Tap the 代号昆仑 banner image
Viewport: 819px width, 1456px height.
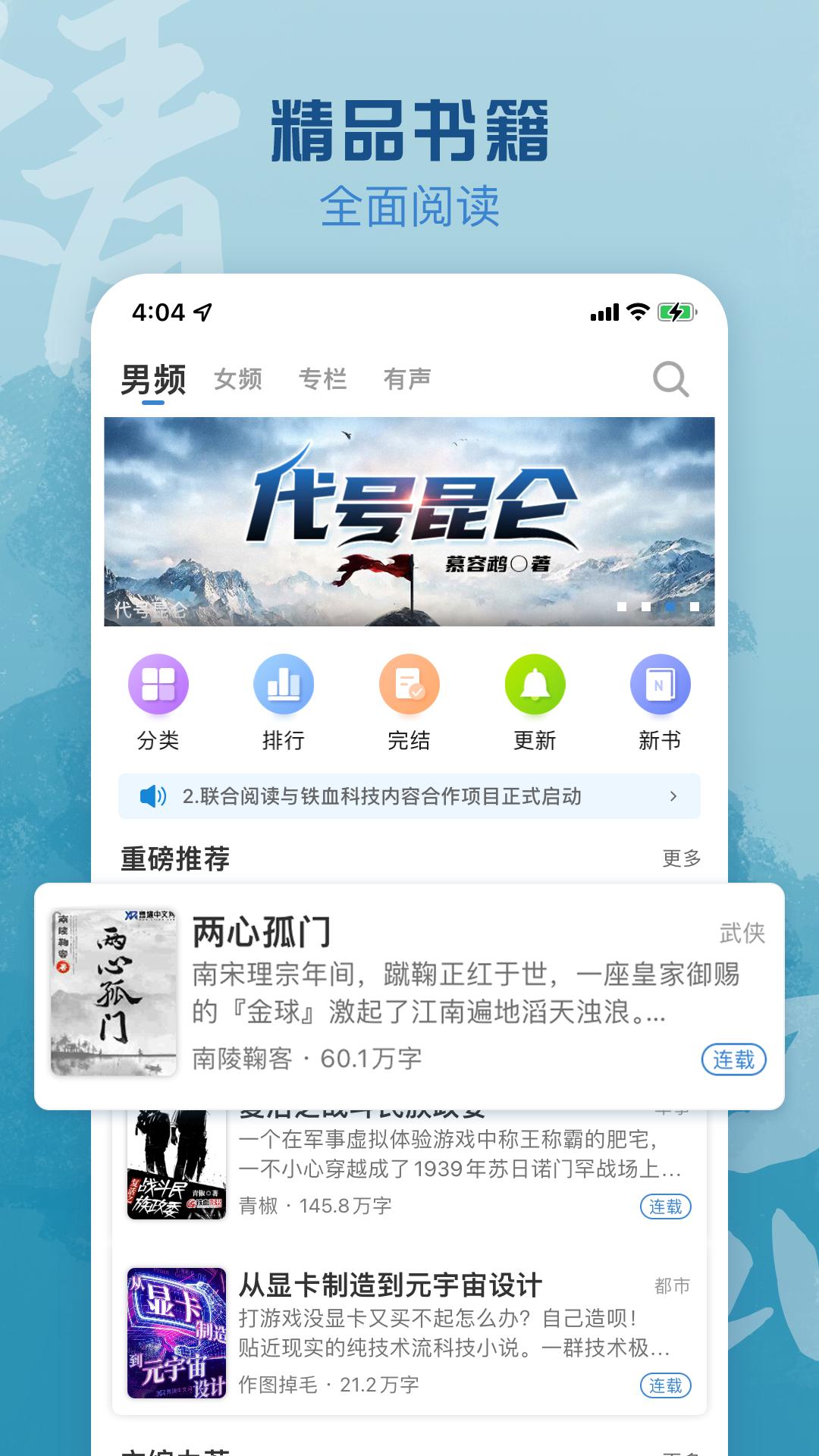click(x=409, y=520)
